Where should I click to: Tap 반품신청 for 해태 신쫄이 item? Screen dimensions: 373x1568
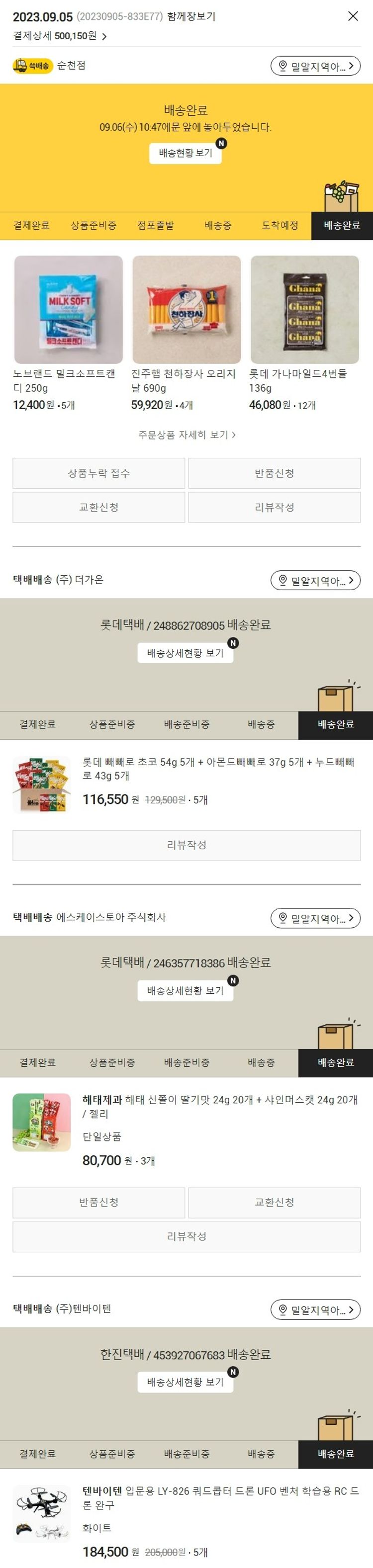pos(98,1202)
